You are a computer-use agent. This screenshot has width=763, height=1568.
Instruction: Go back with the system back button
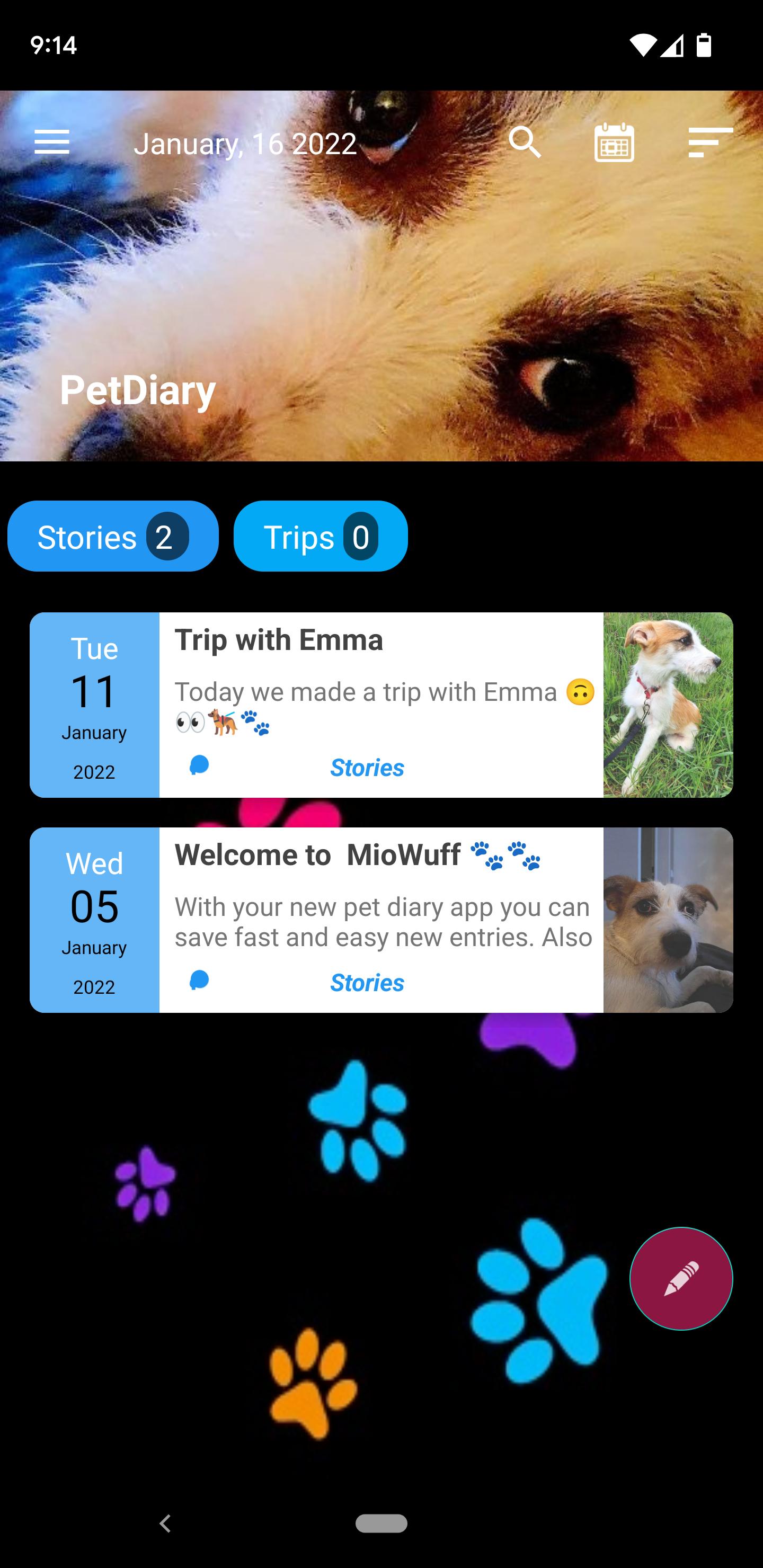[165, 1524]
